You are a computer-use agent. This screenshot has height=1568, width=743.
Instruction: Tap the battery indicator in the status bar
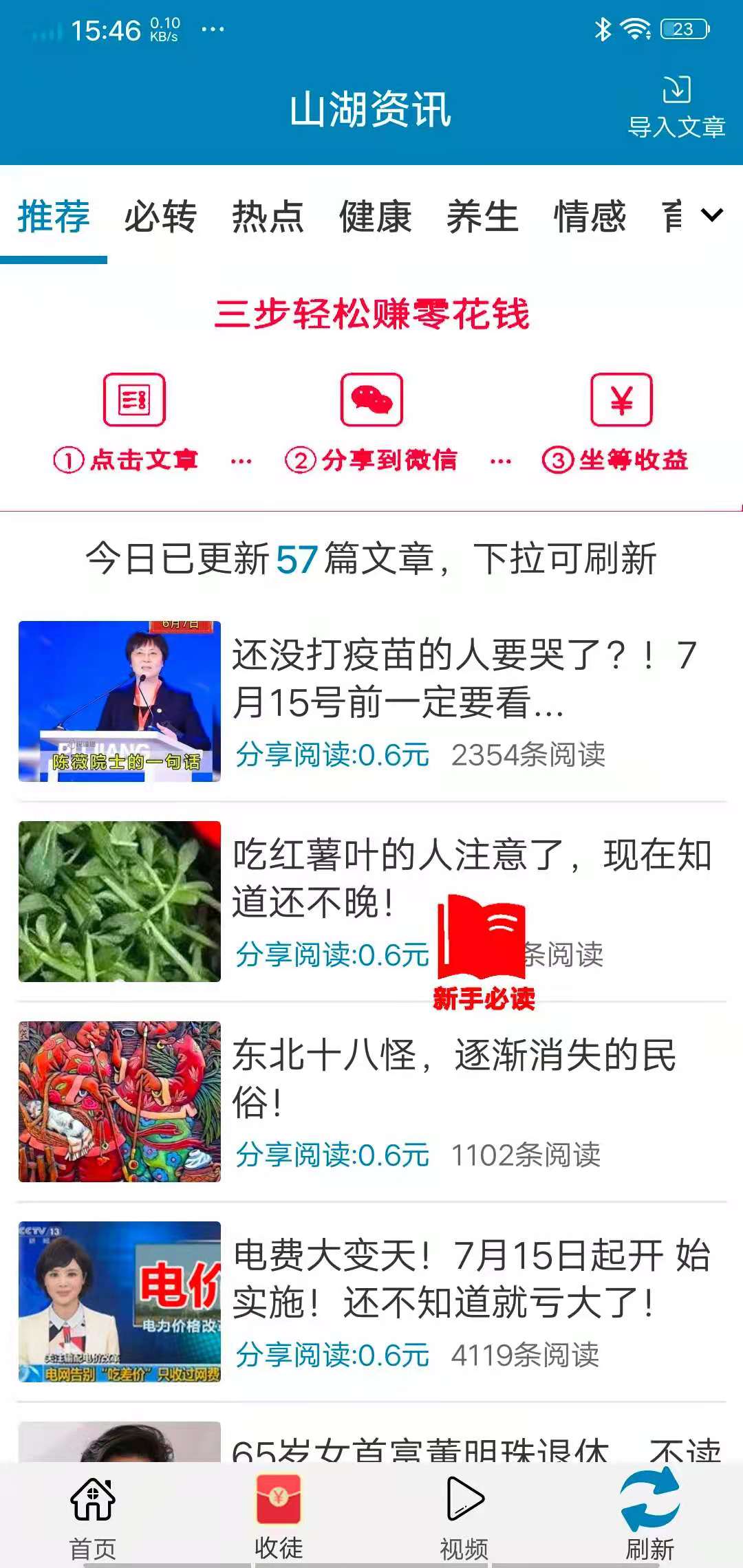(x=683, y=29)
